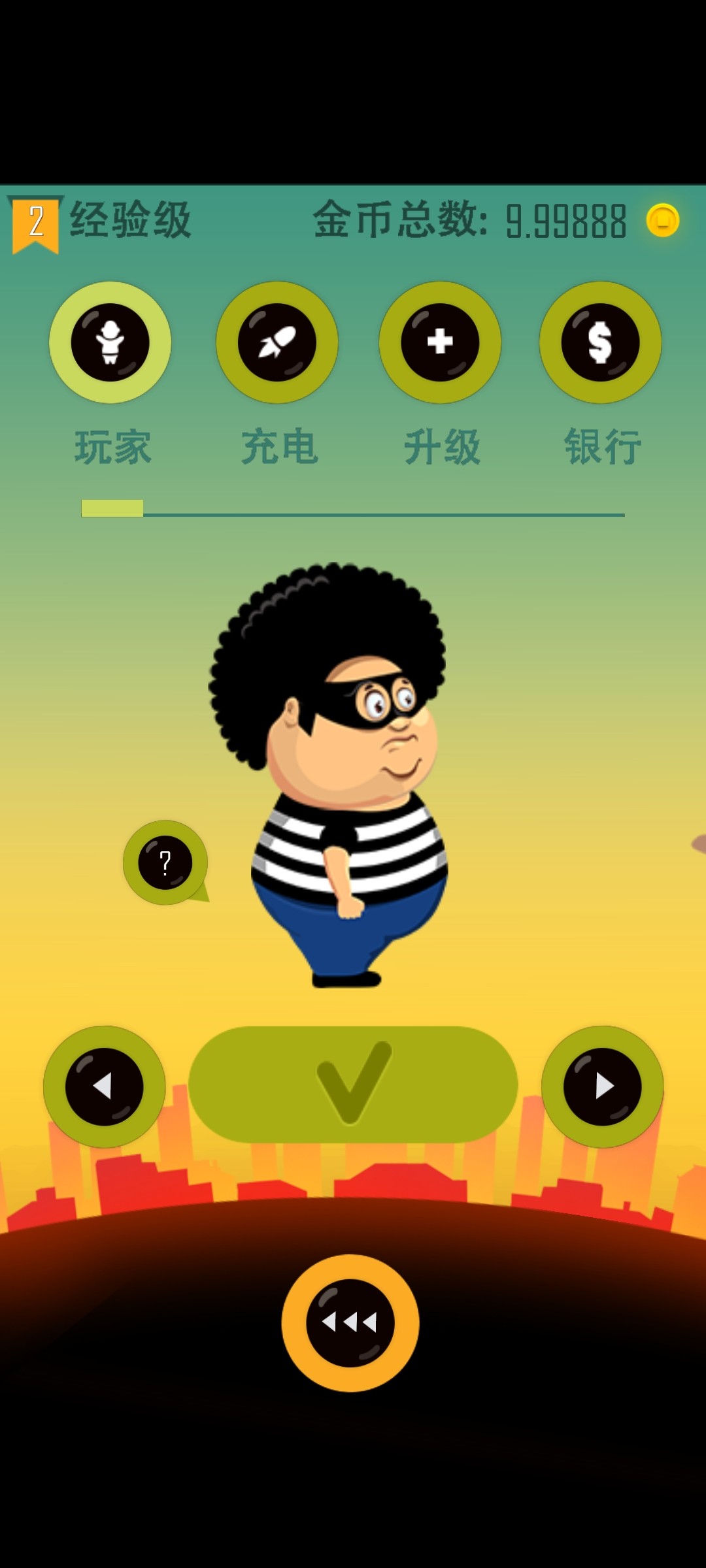This screenshot has width=706, height=1568.
Task: Tap the question mark help bubble
Action: tap(165, 862)
